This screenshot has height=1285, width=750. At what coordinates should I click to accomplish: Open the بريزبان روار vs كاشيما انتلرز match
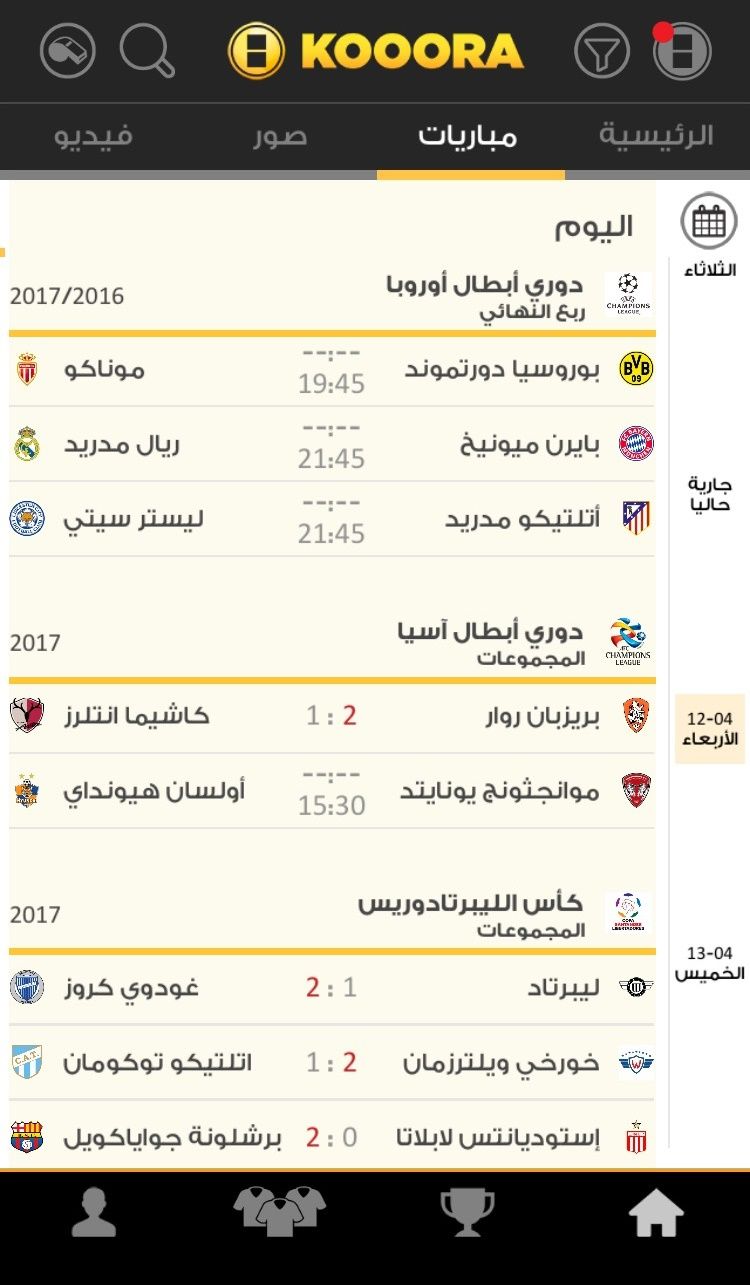click(x=332, y=716)
